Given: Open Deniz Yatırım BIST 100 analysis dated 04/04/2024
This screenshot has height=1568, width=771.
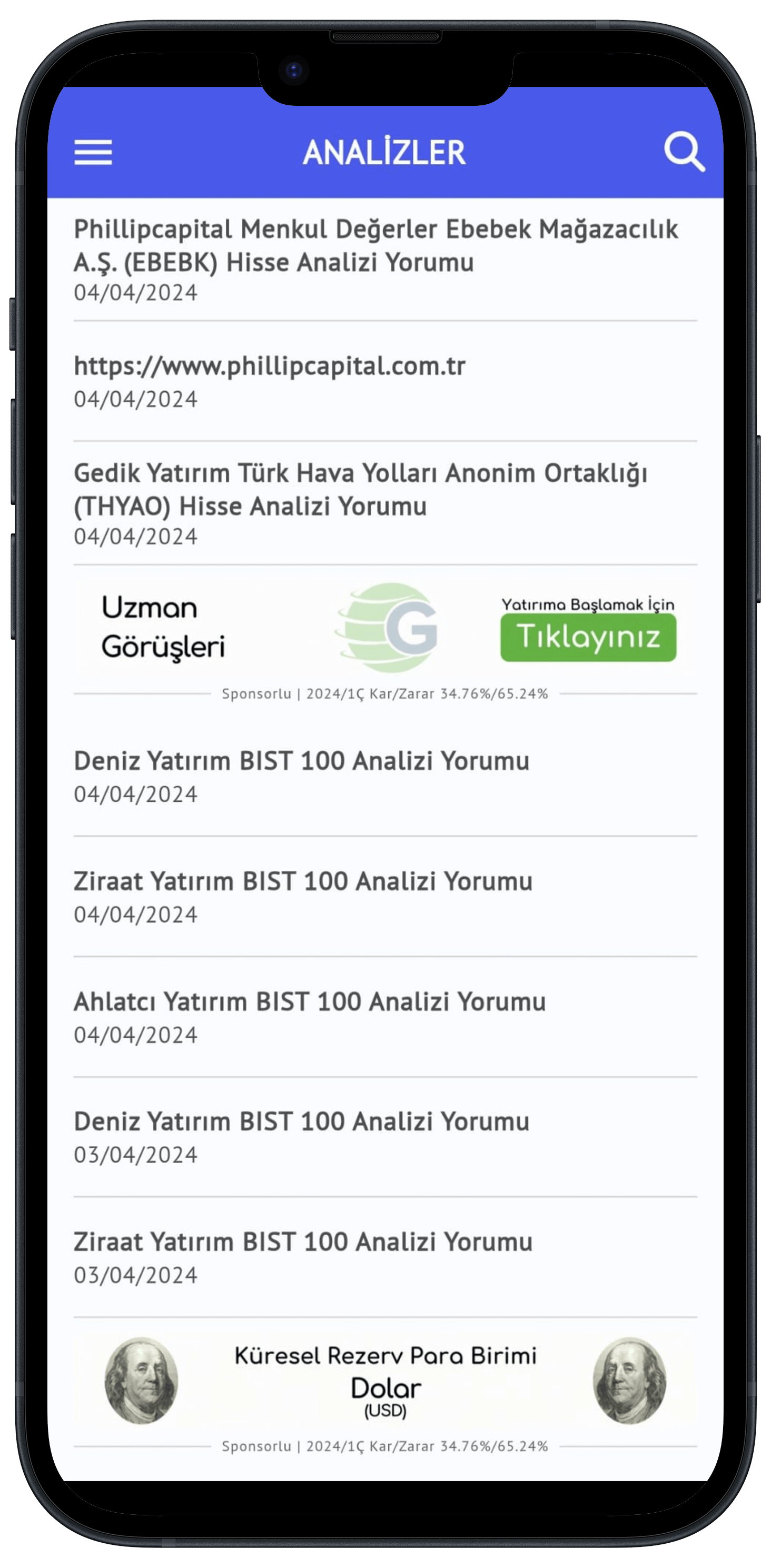Looking at the screenshot, I should 301,761.
